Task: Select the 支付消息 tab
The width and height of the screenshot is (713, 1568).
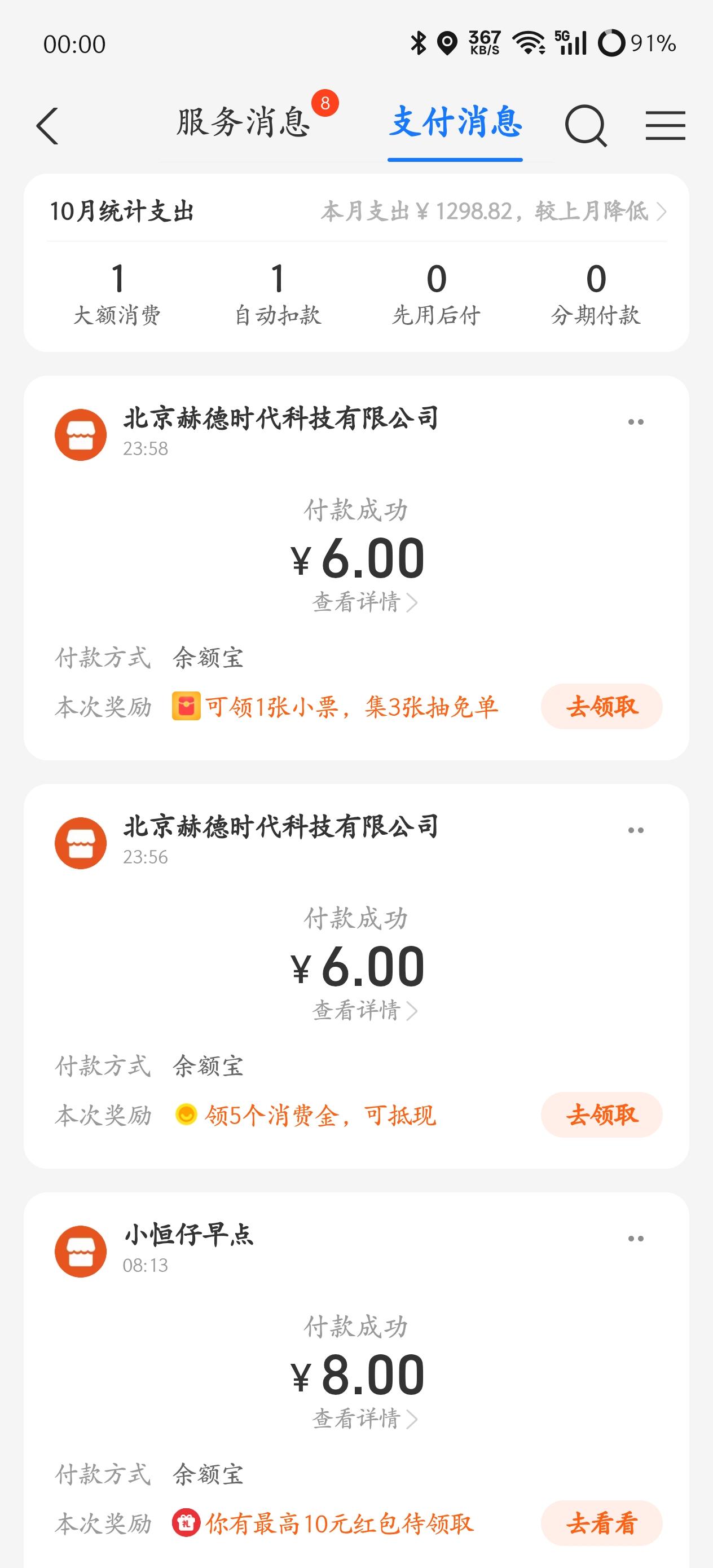Action: 455,122
